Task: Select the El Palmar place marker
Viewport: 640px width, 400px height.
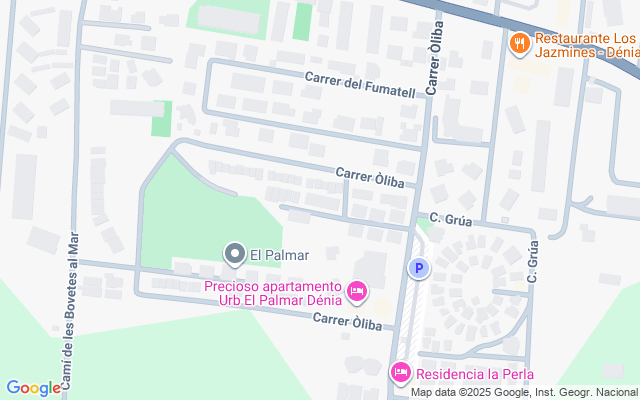Action: click(x=235, y=254)
